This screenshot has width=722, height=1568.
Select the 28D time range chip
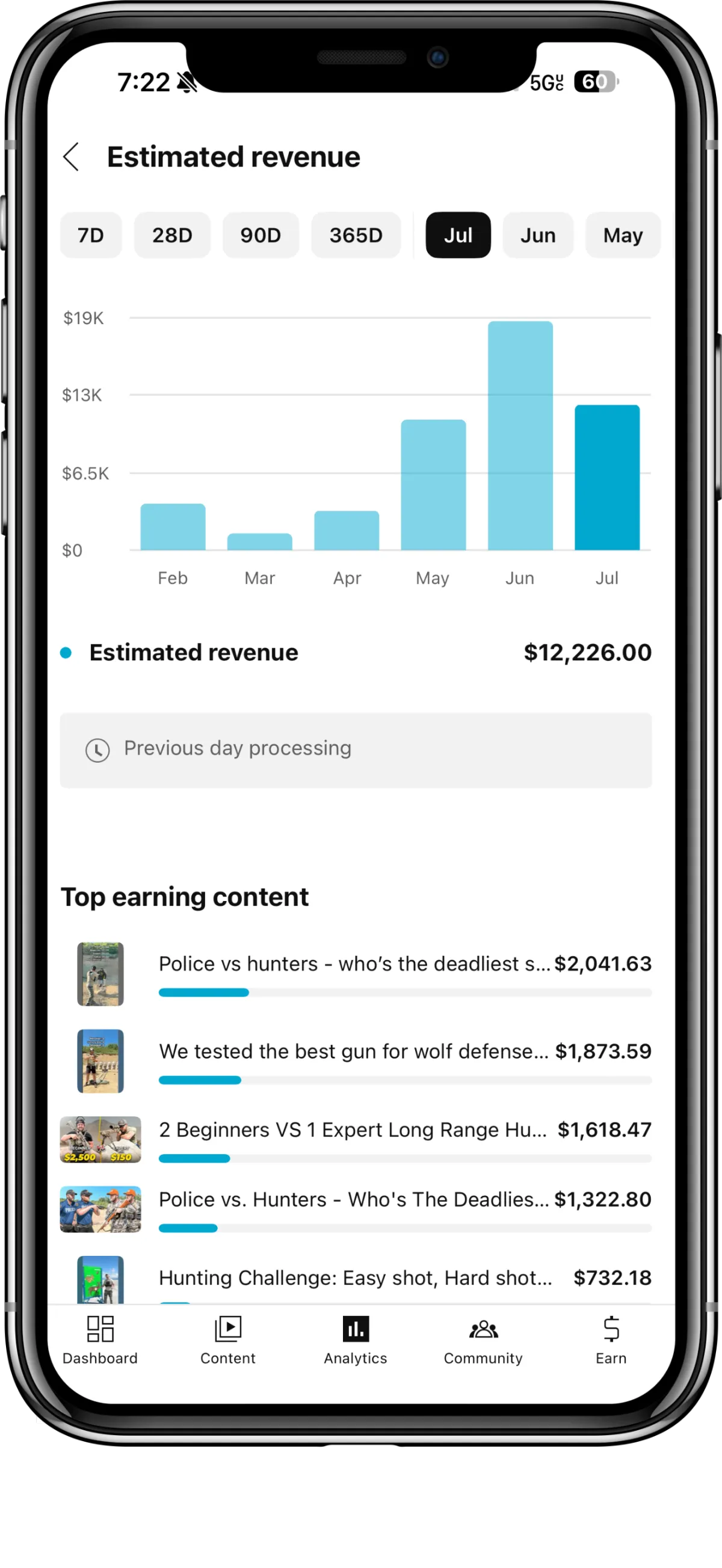click(172, 235)
